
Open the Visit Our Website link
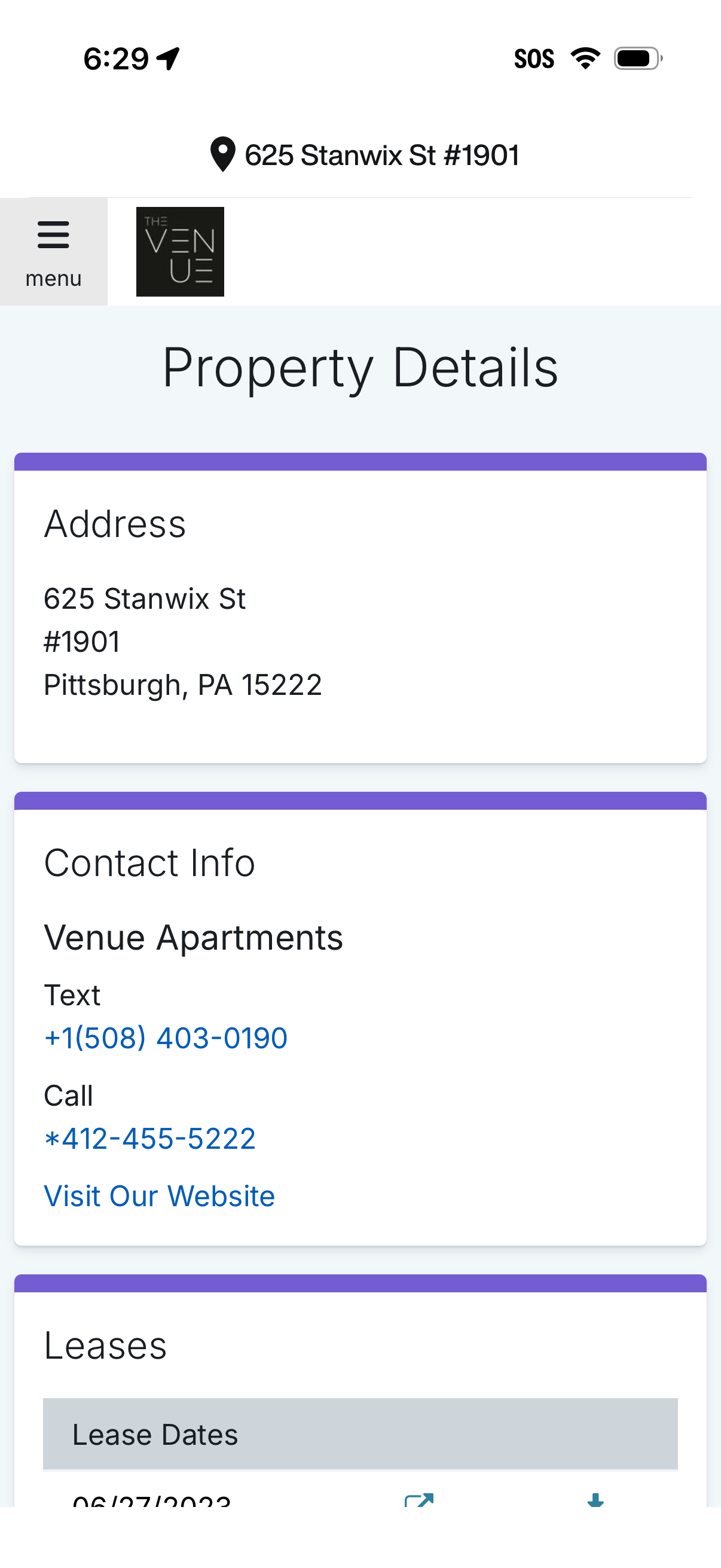pyautogui.click(x=160, y=1196)
